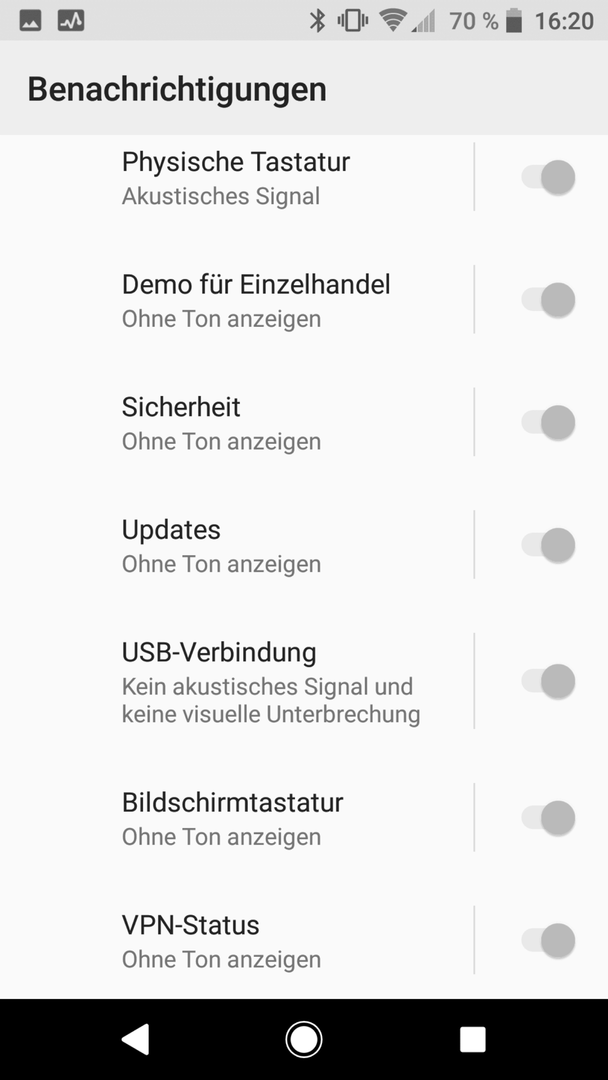
Task: Open the VPN-Status notification category
Action: tap(237, 940)
